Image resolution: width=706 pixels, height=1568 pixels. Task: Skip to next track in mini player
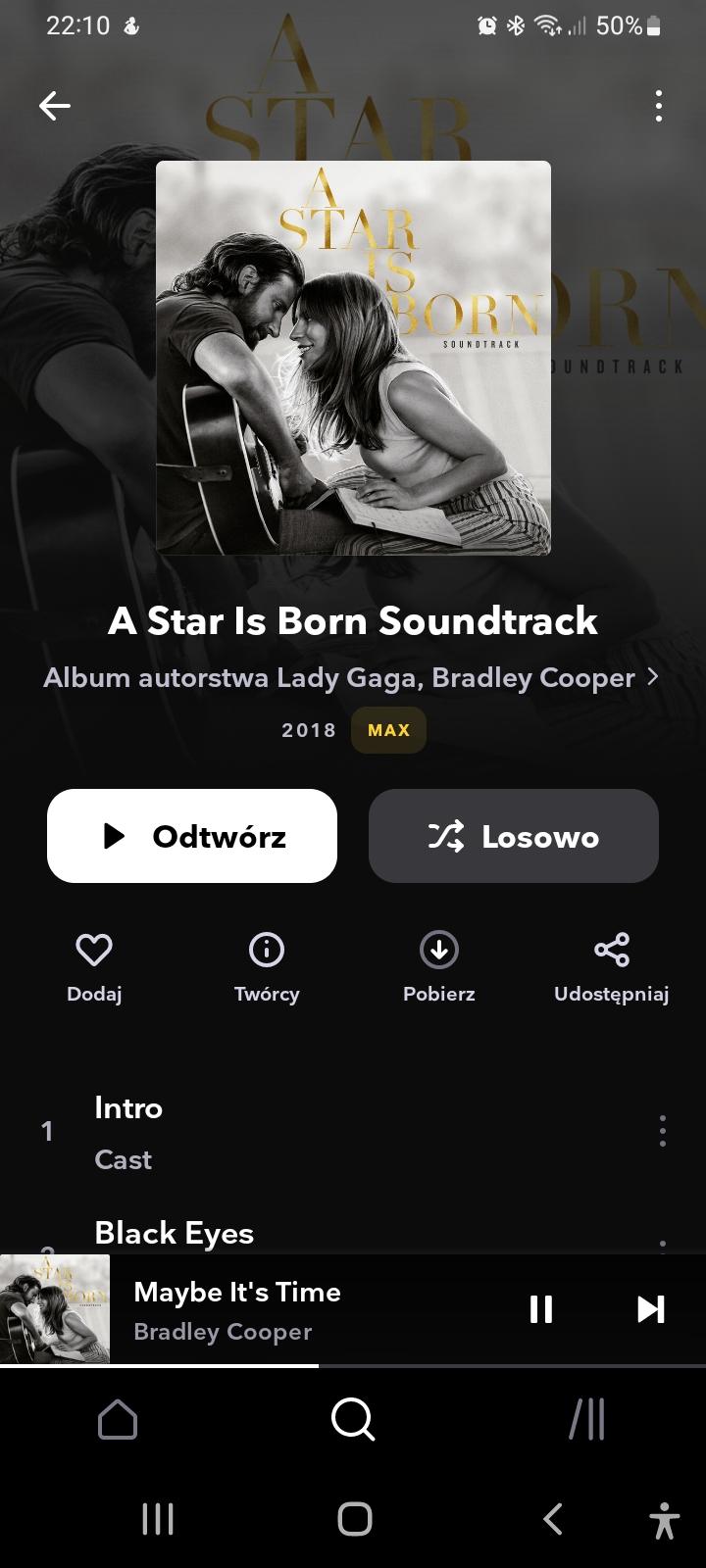[x=651, y=1309]
